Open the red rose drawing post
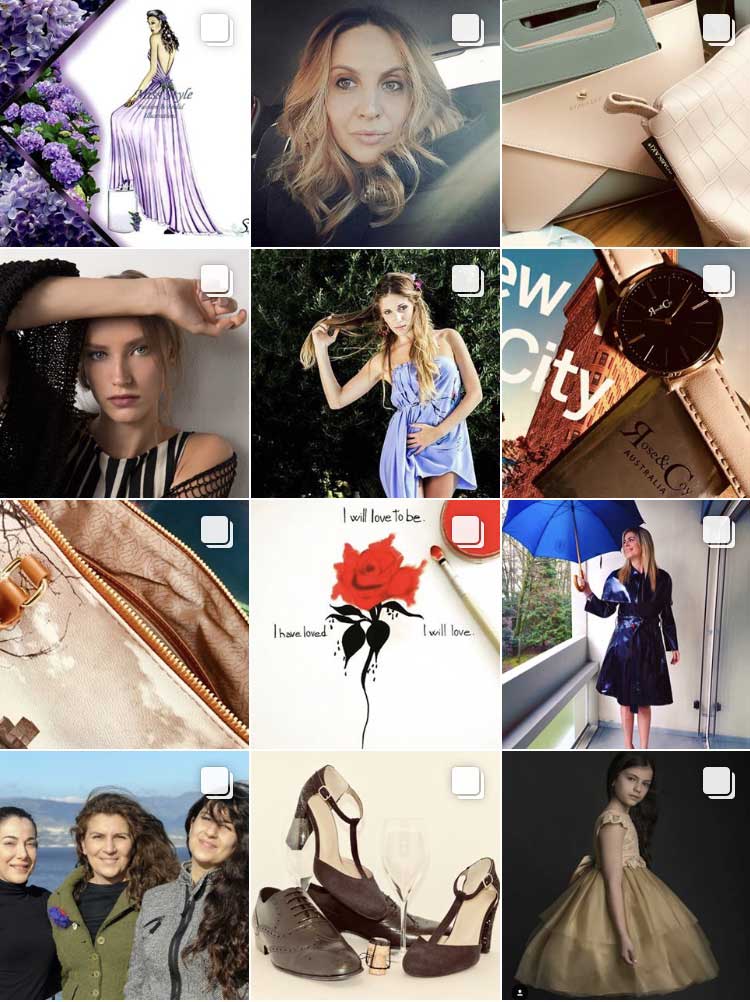 pyautogui.click(x=375, y=624)
